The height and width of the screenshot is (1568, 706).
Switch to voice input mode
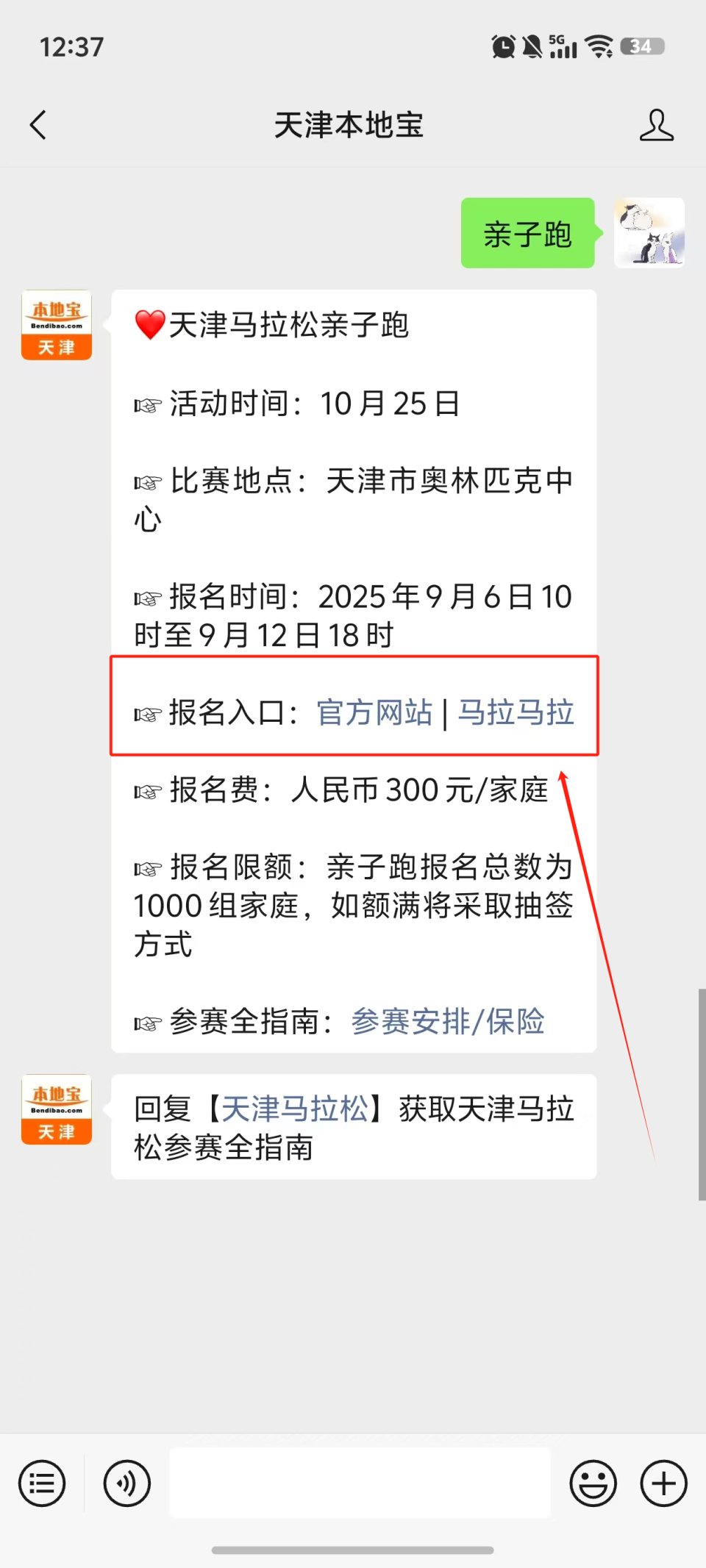126,1483
